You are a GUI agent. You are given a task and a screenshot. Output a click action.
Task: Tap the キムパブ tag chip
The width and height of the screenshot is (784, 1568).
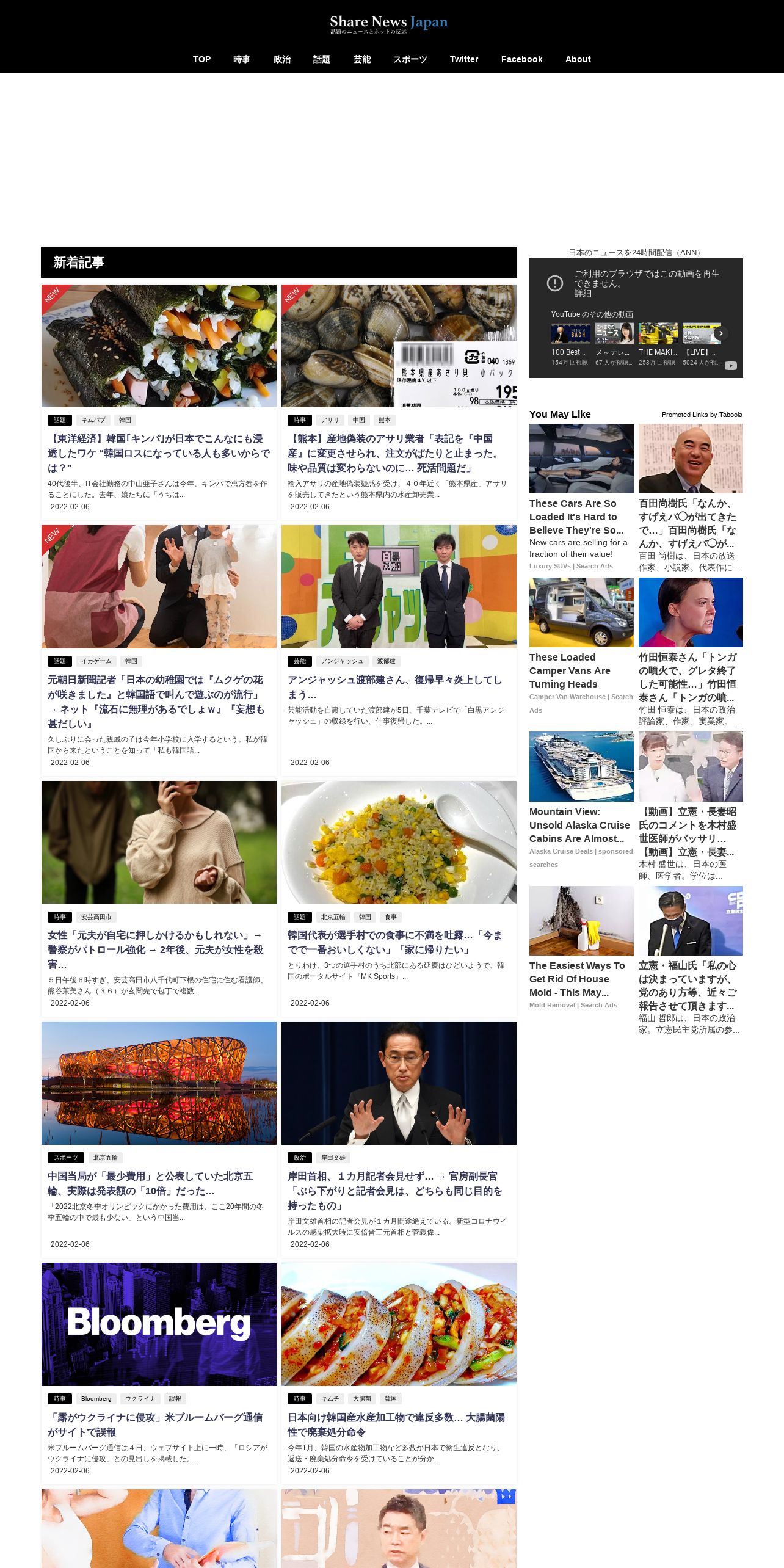click(93, 420)
